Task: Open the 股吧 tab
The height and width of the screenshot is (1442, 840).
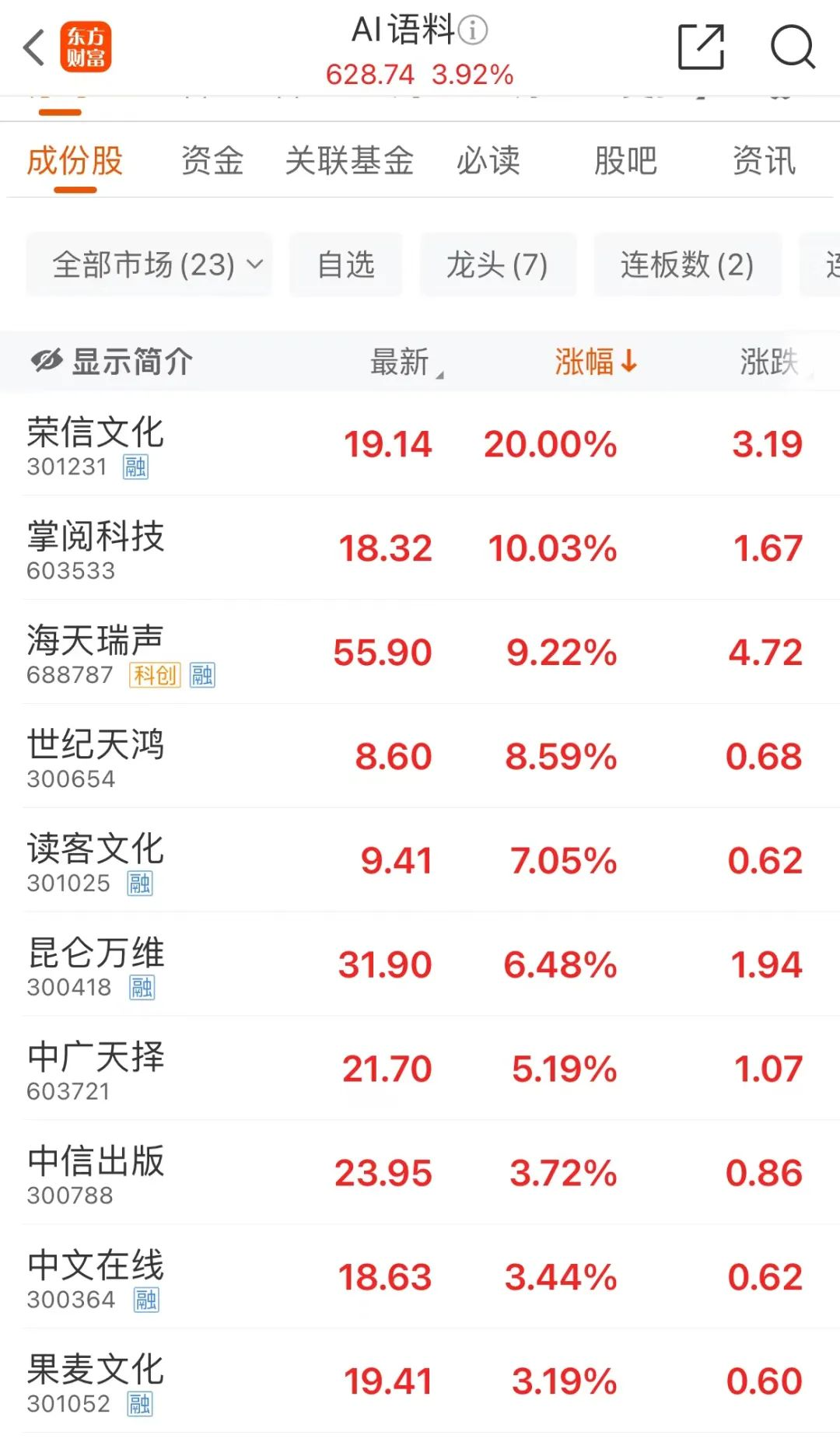Action: [x=625, y=161]
